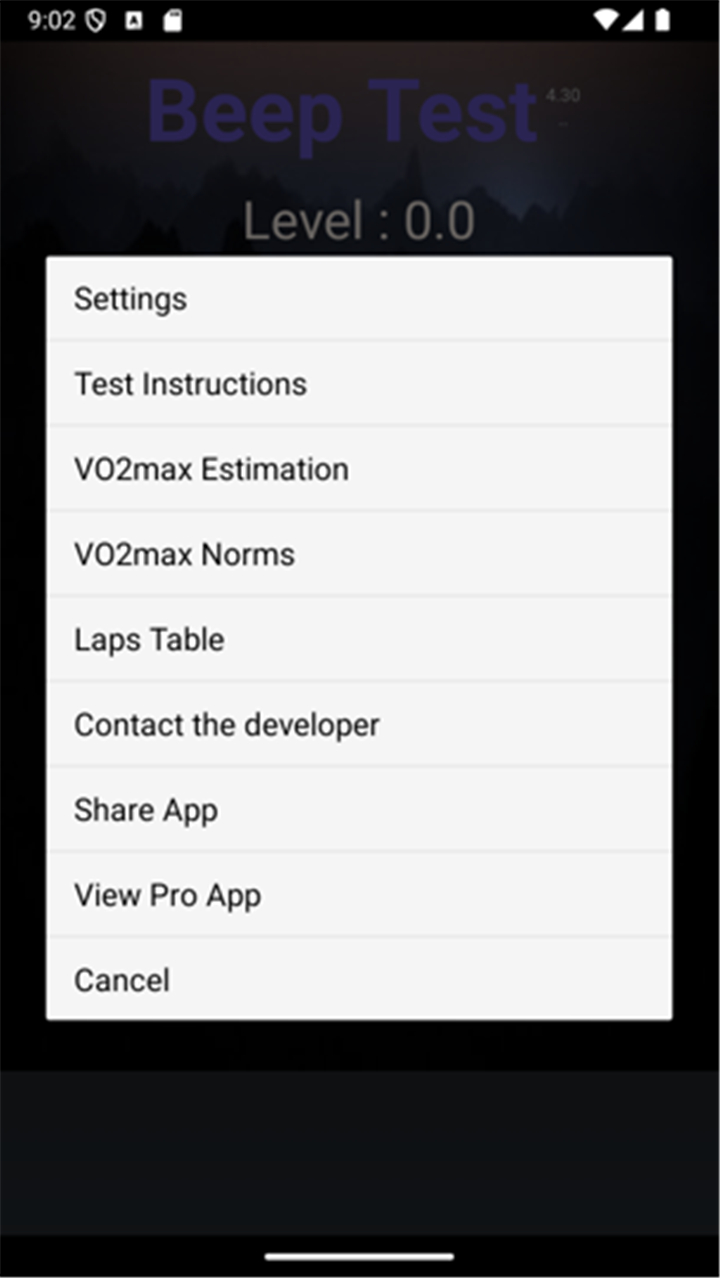
Task: Dismiss the menu with Cancel
Action: pos(359,979)
